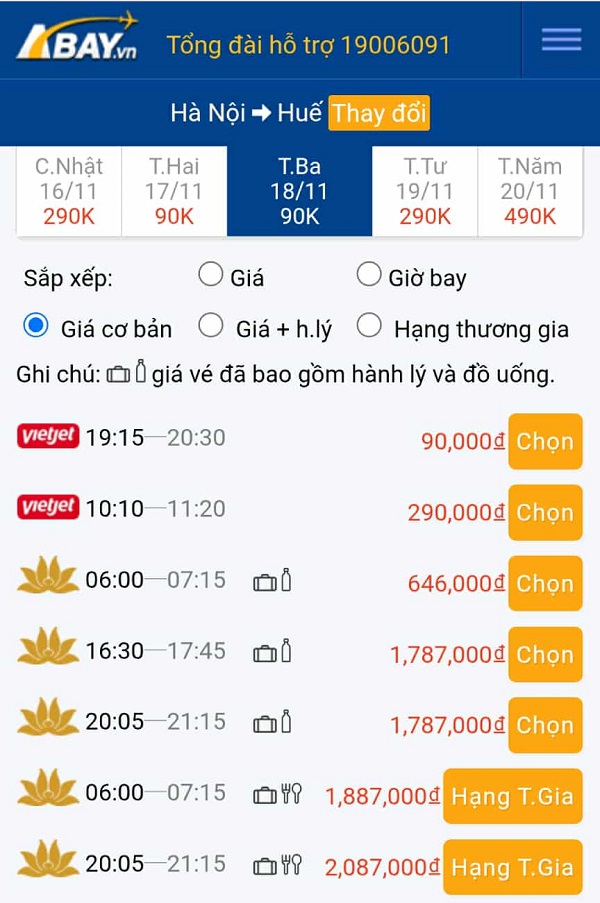Pick the 16:30 flight with Chọn

pos(545,655)
